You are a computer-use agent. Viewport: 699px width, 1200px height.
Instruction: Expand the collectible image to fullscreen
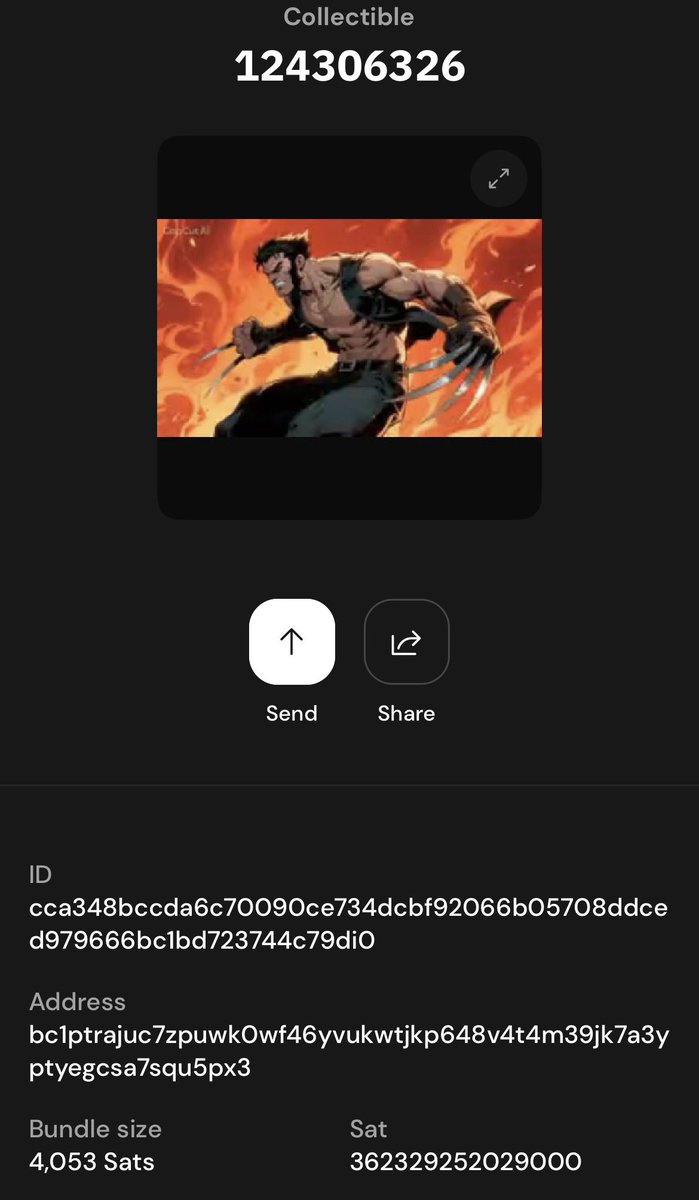coord(498,179)
